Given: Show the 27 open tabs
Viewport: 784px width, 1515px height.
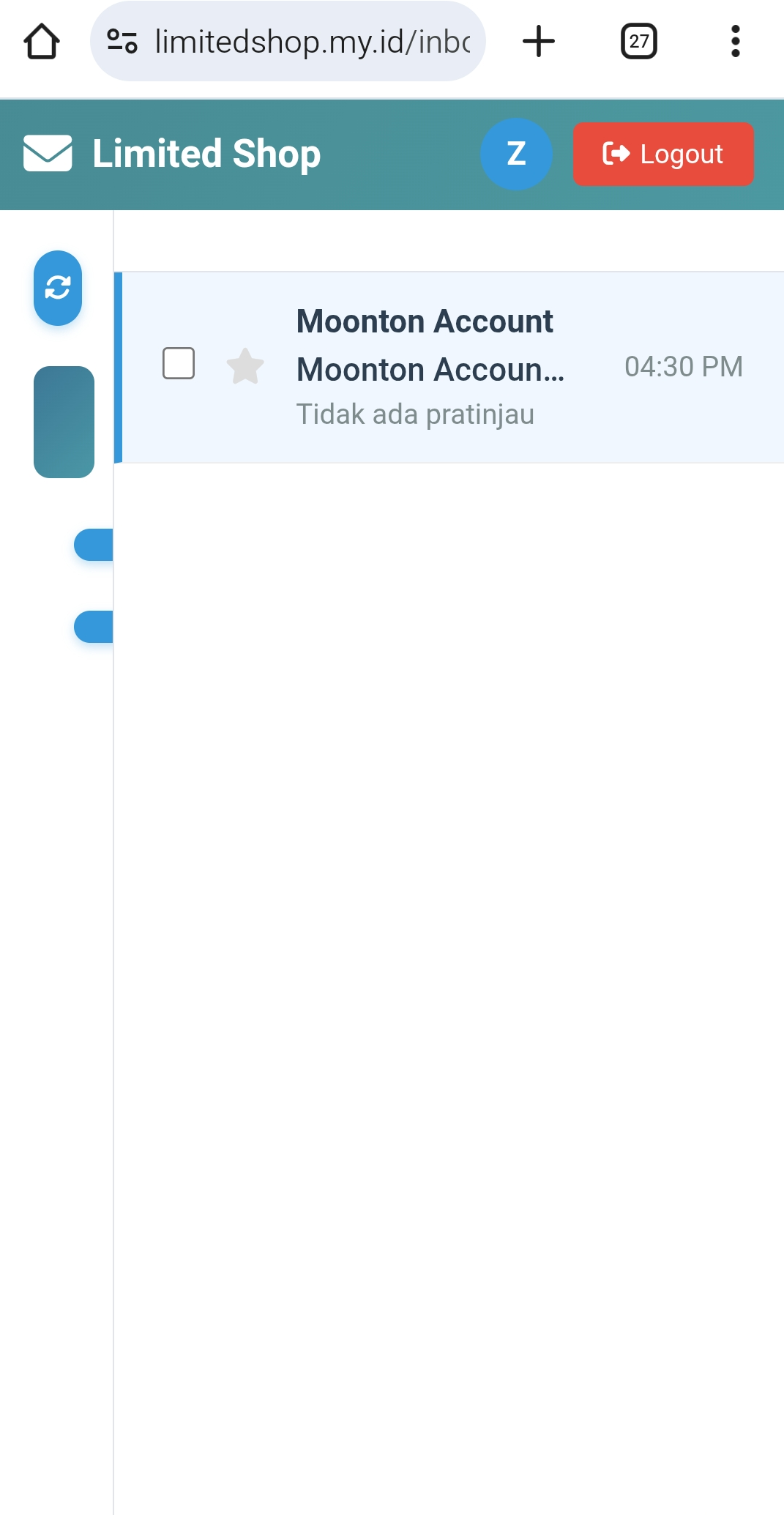Looking at the screenshot, I should (638, 42).
